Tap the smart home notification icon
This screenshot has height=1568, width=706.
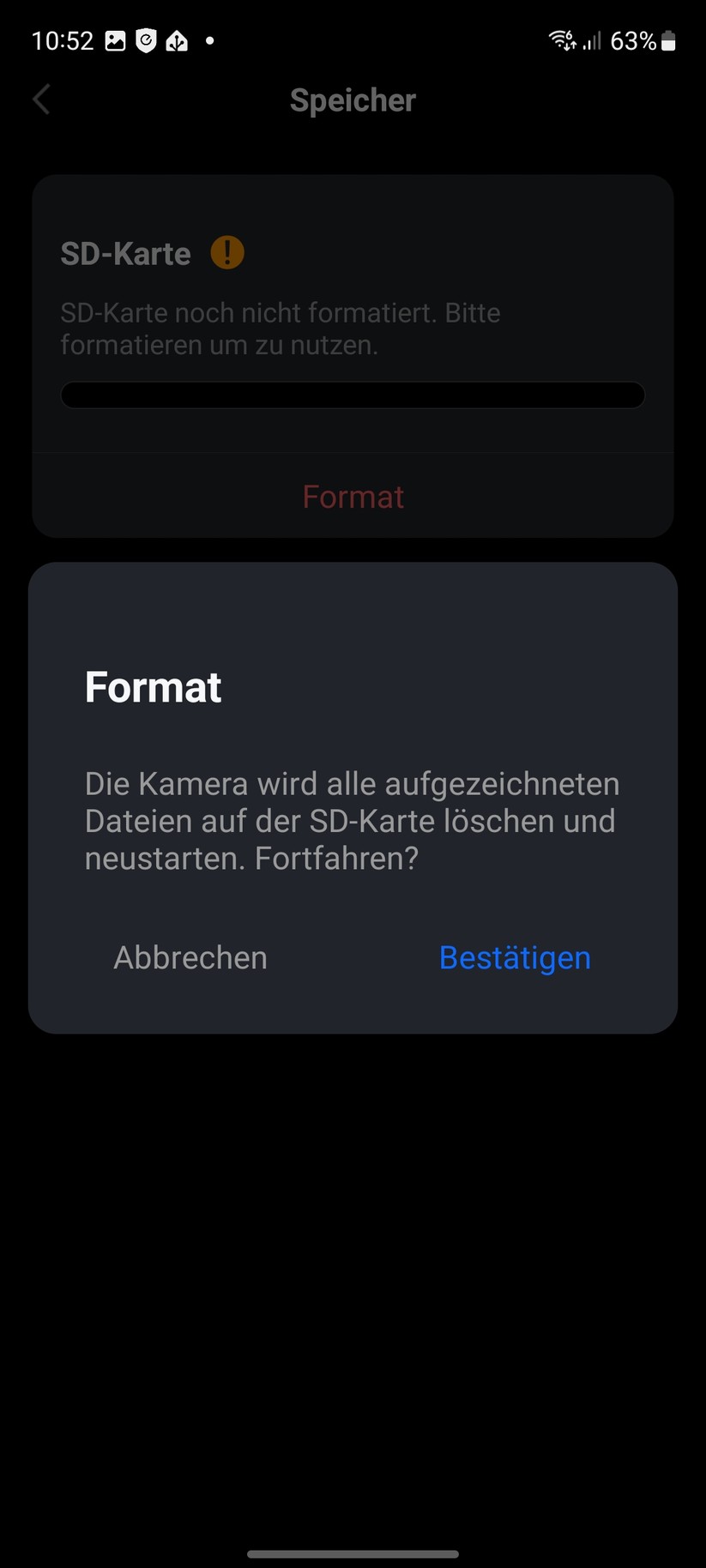tap(177, 39)
